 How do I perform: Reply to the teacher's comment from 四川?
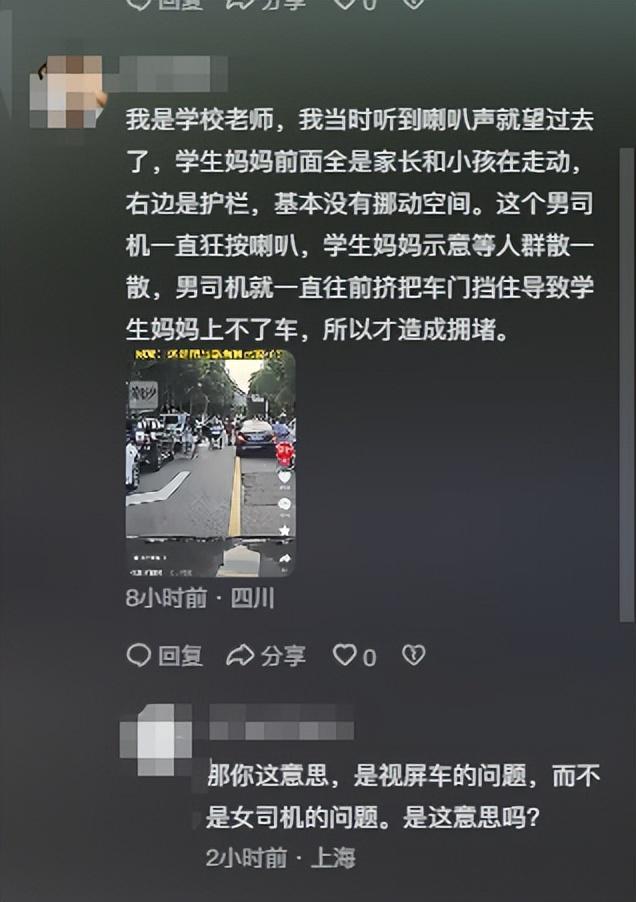click(165, 656)
